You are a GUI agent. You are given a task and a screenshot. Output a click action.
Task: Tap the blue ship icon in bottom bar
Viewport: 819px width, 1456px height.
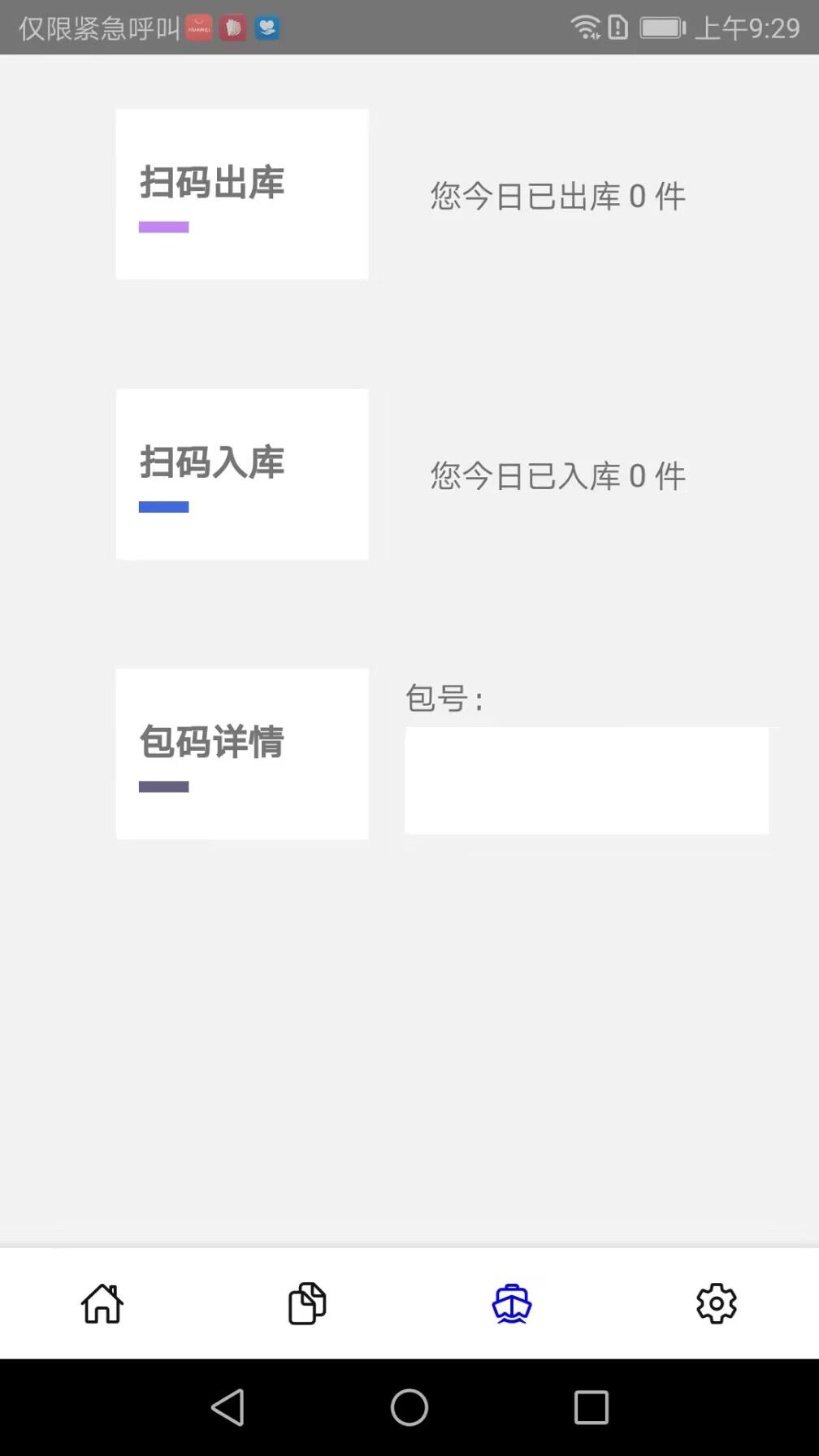pyautogui.click(x=511, y=1303)
